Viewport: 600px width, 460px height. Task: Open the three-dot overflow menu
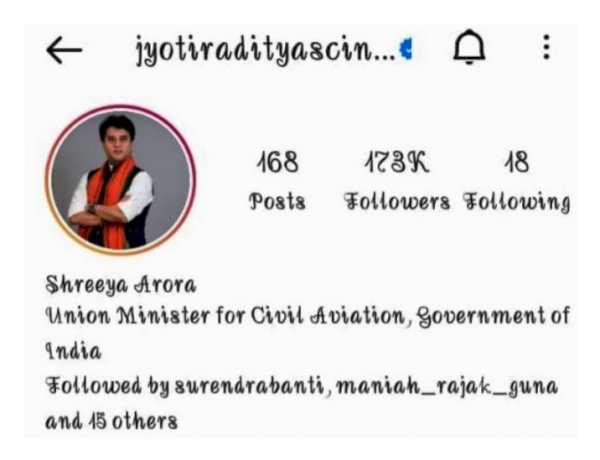(x=546, y=47)
